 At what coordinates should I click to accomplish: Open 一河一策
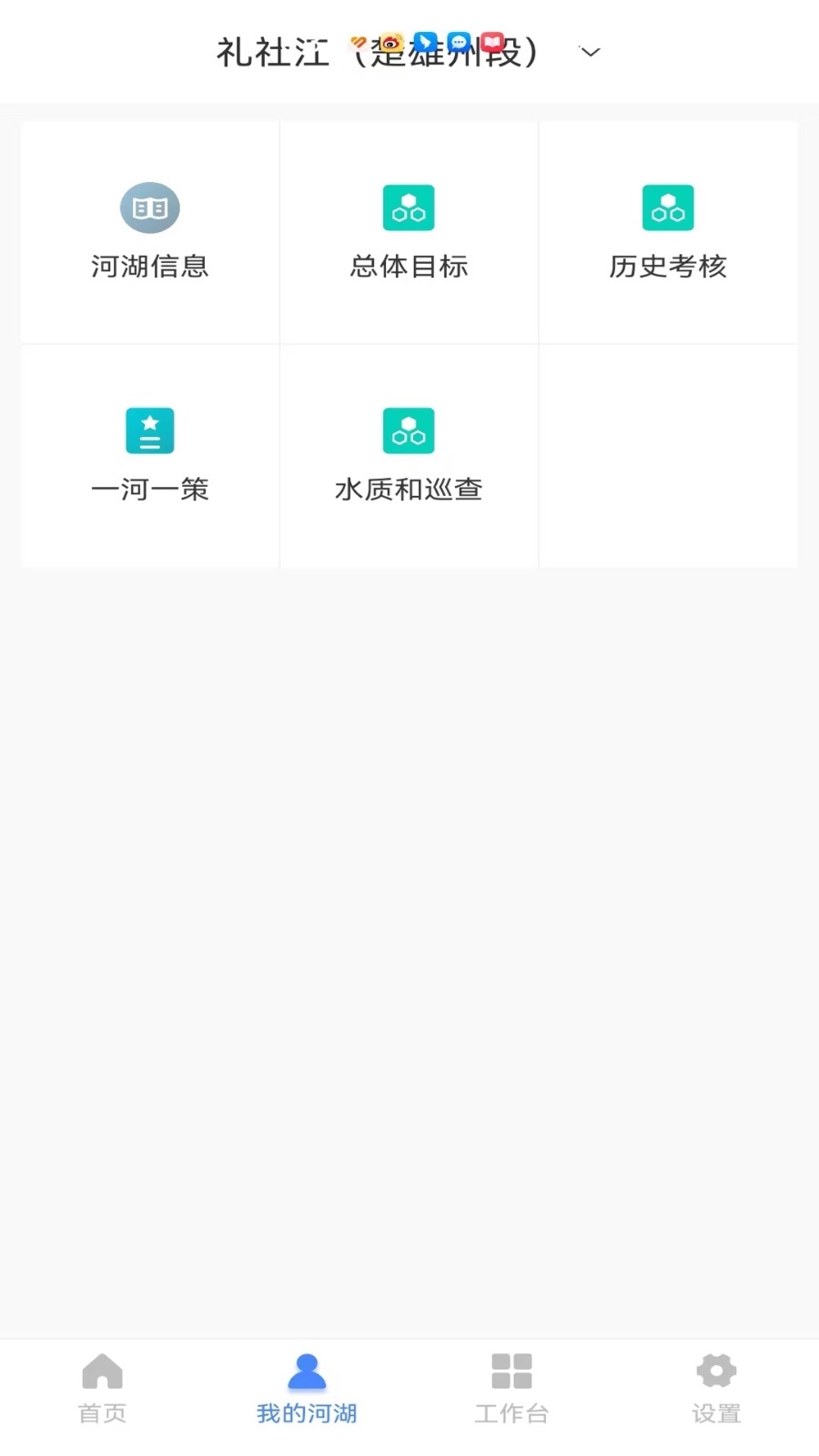click(150, 455)
